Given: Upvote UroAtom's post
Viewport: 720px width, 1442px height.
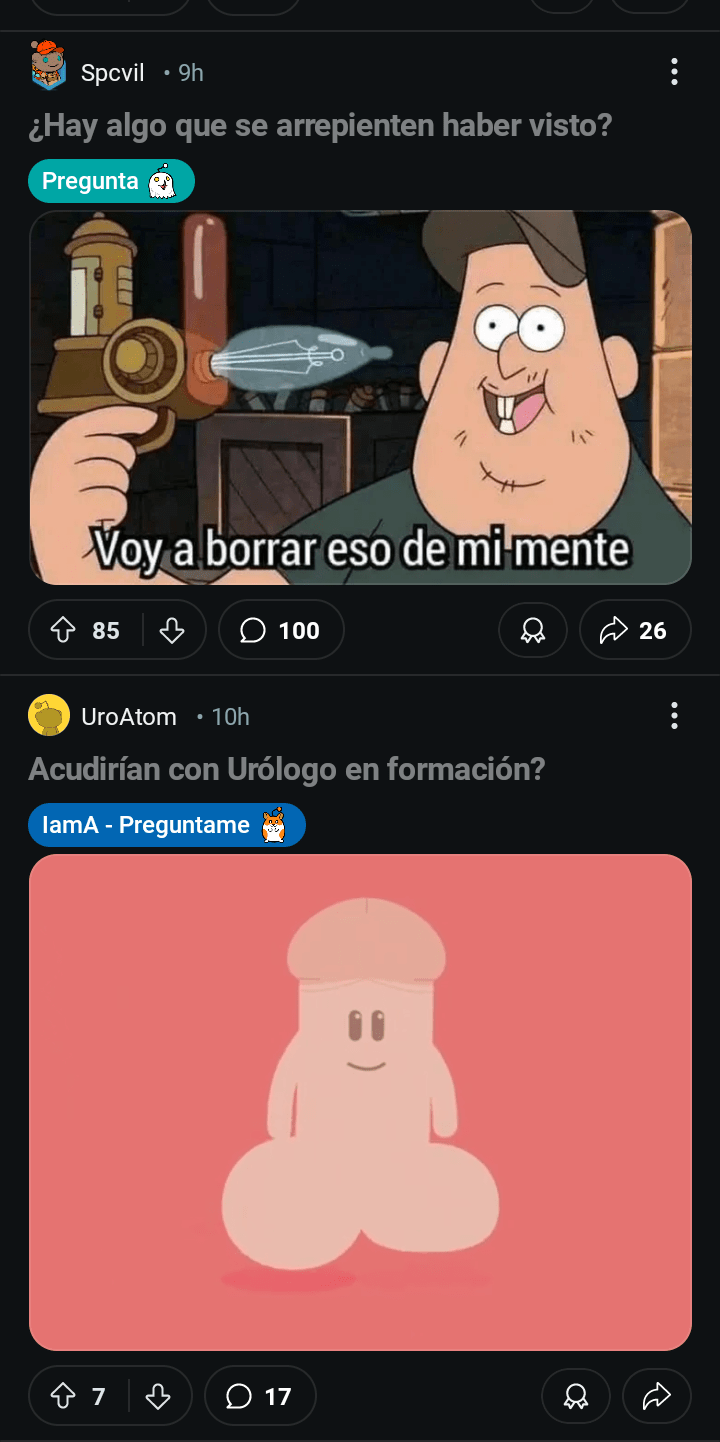Looking at the screenshot, I should [64, 1396].
